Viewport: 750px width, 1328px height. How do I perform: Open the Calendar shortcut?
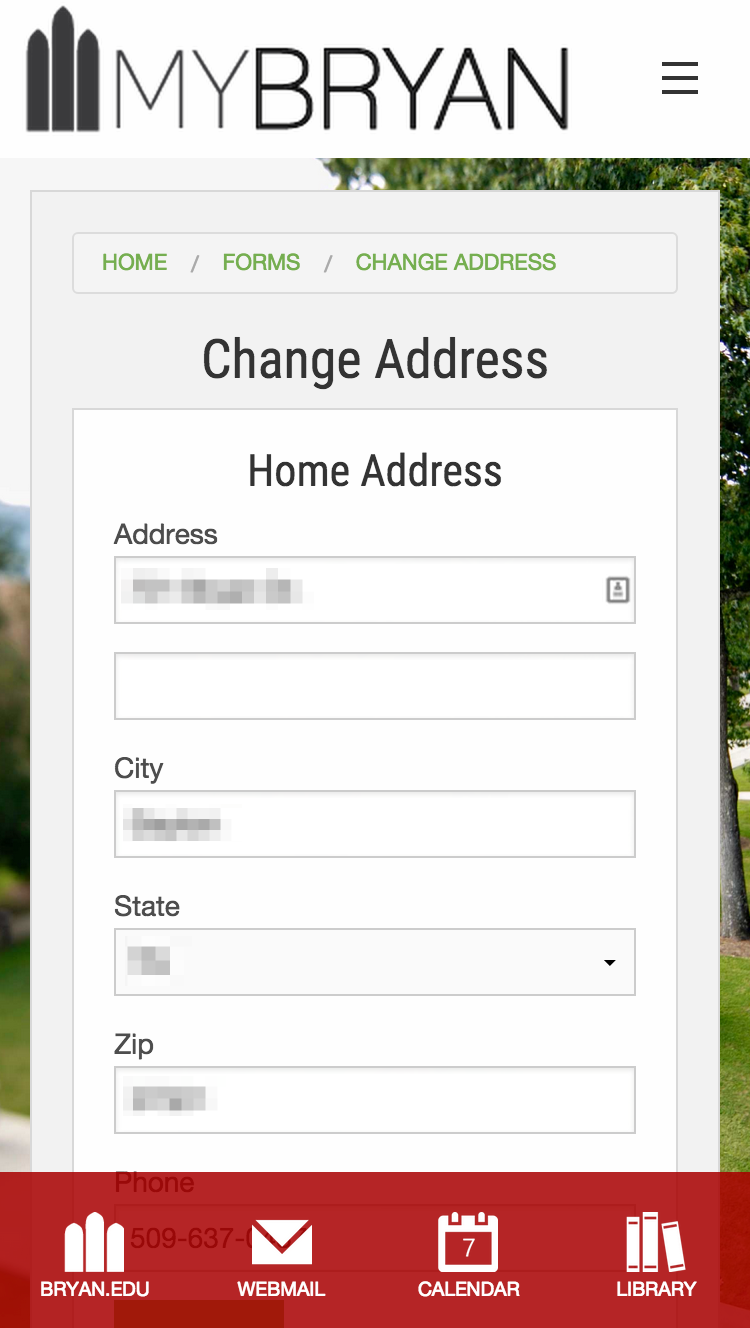[x=468, y=1256]
